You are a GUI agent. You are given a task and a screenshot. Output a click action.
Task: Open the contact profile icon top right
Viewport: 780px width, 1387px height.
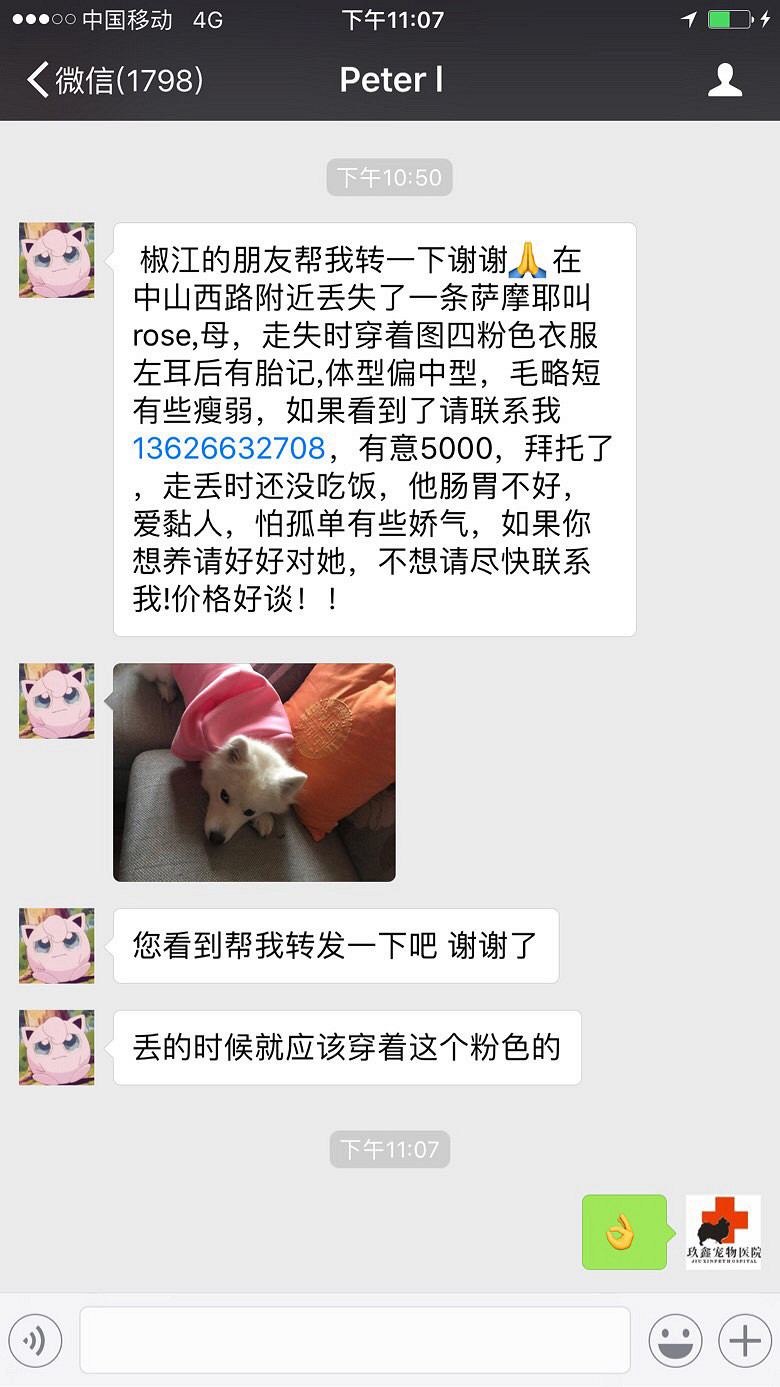[726, 79]
